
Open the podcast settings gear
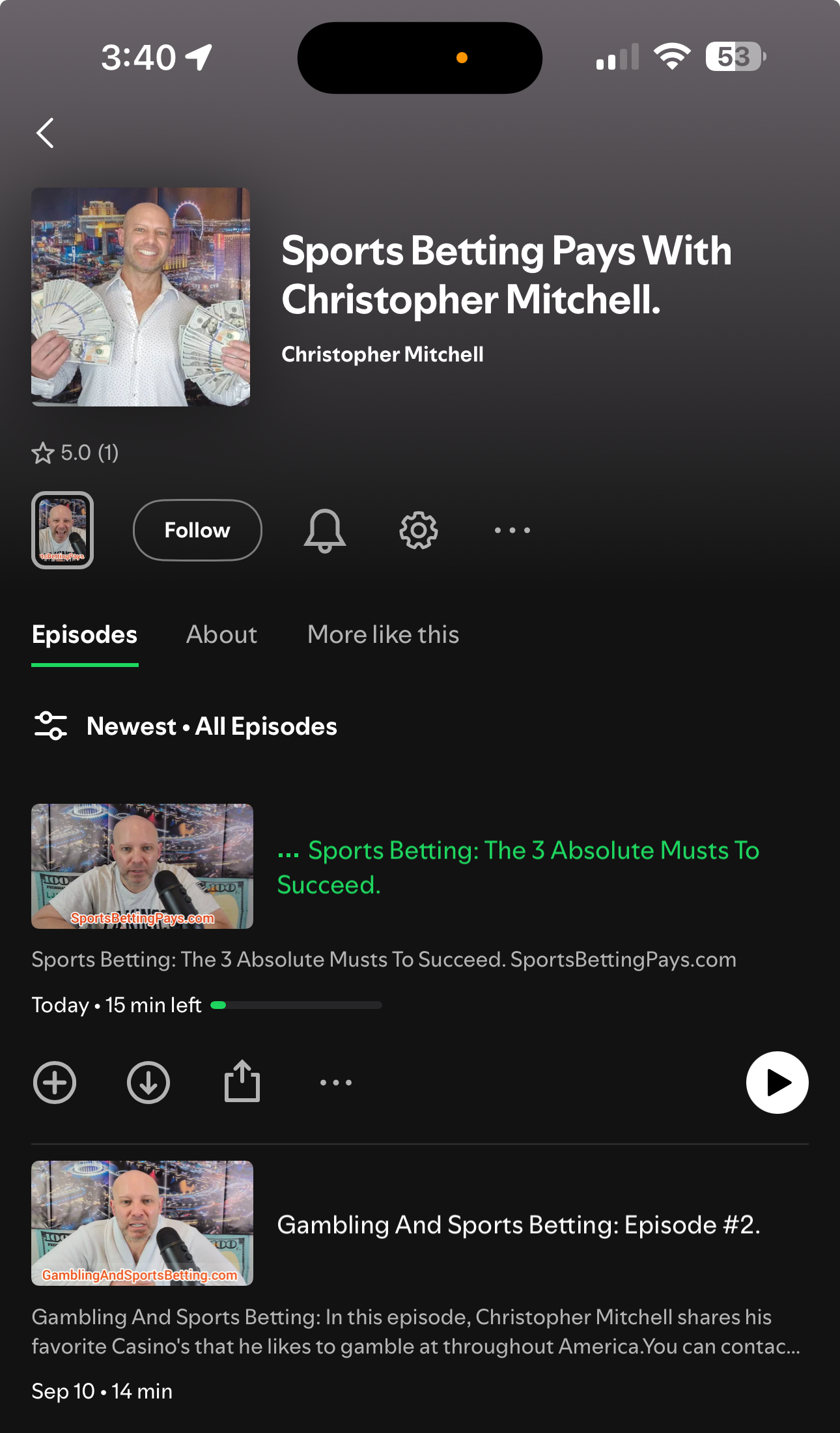(x=418, y=530)
